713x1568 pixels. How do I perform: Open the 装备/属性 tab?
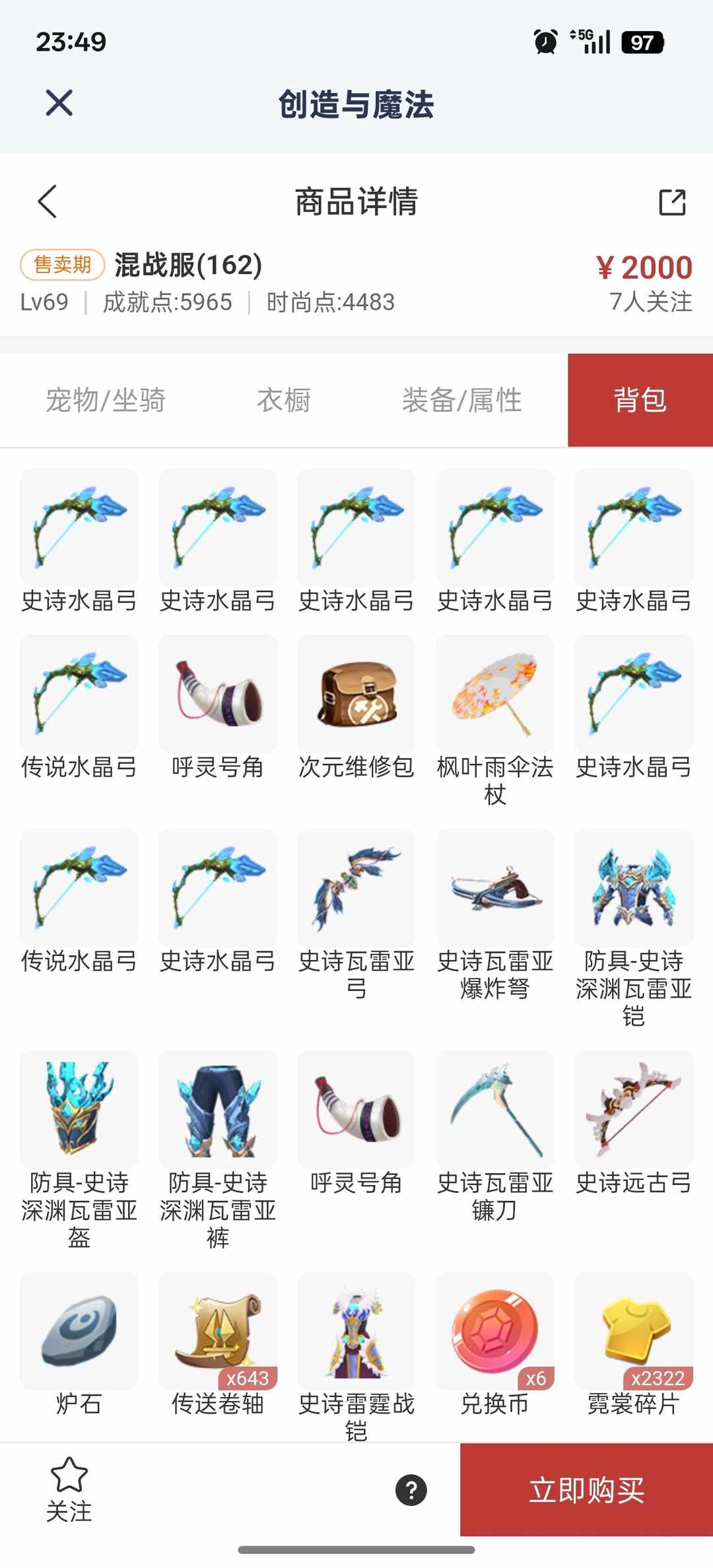[462, 400]
